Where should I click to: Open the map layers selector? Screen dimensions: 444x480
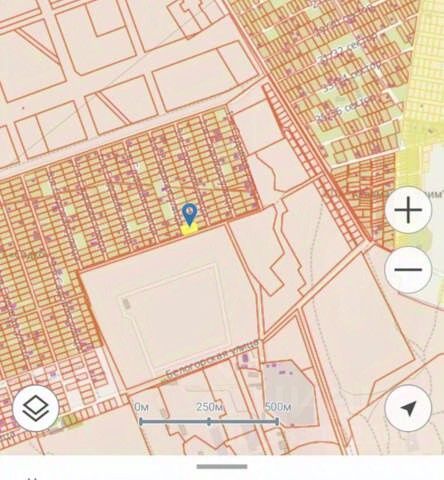(36, 408)
